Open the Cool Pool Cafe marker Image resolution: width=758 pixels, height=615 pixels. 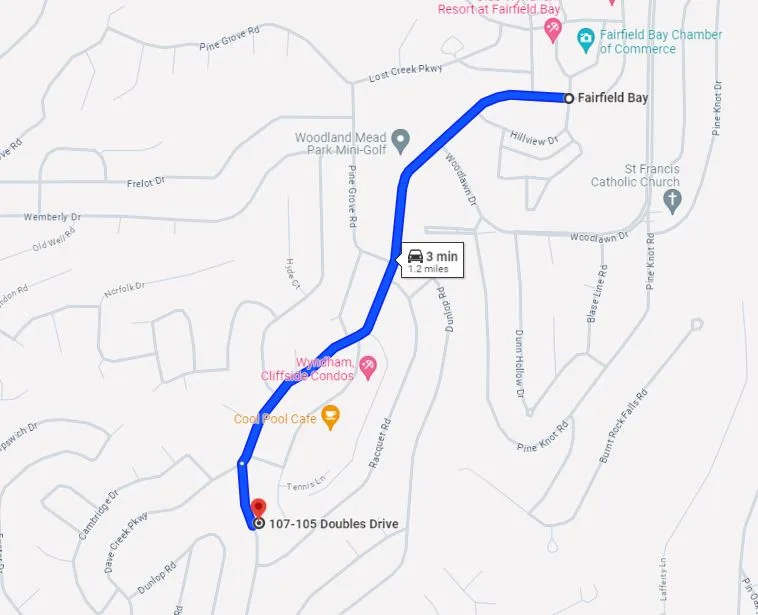click(x=331, y=418)
